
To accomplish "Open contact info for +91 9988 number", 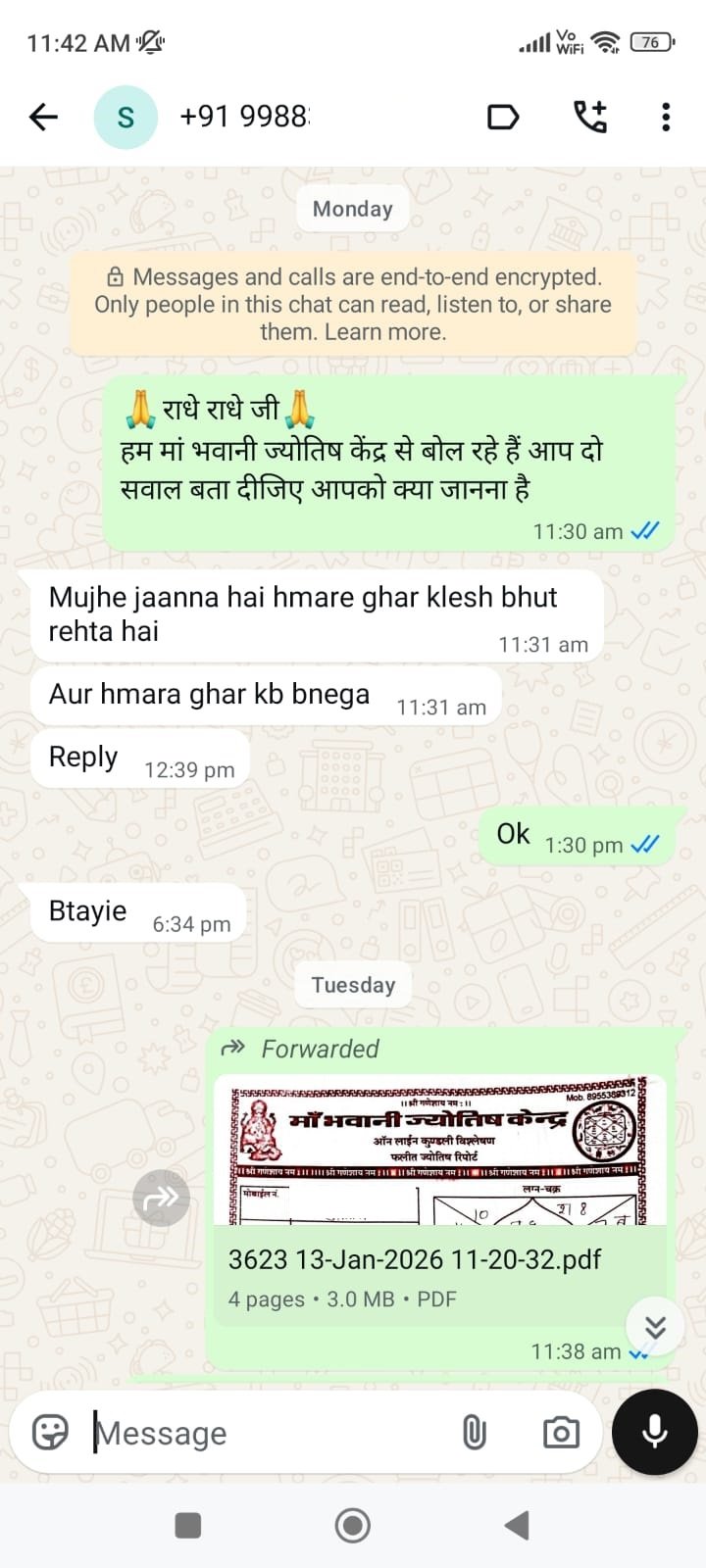I will coord(245,118).
